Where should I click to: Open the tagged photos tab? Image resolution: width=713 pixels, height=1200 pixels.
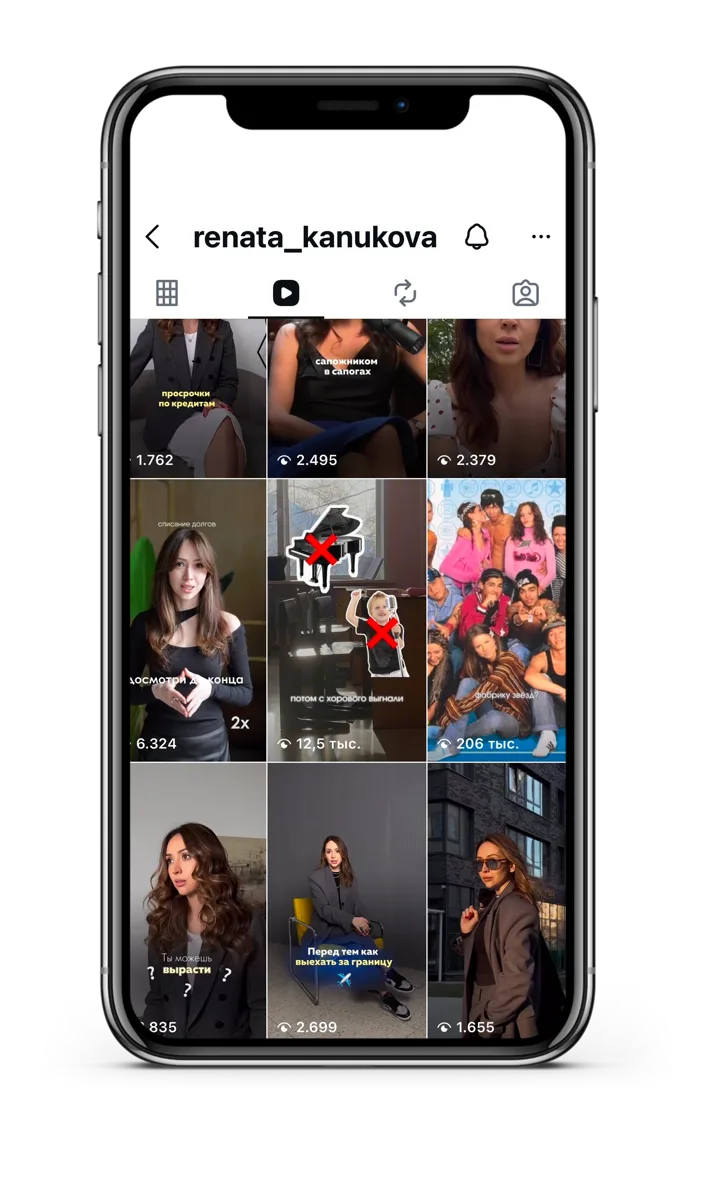coord(525,293)
